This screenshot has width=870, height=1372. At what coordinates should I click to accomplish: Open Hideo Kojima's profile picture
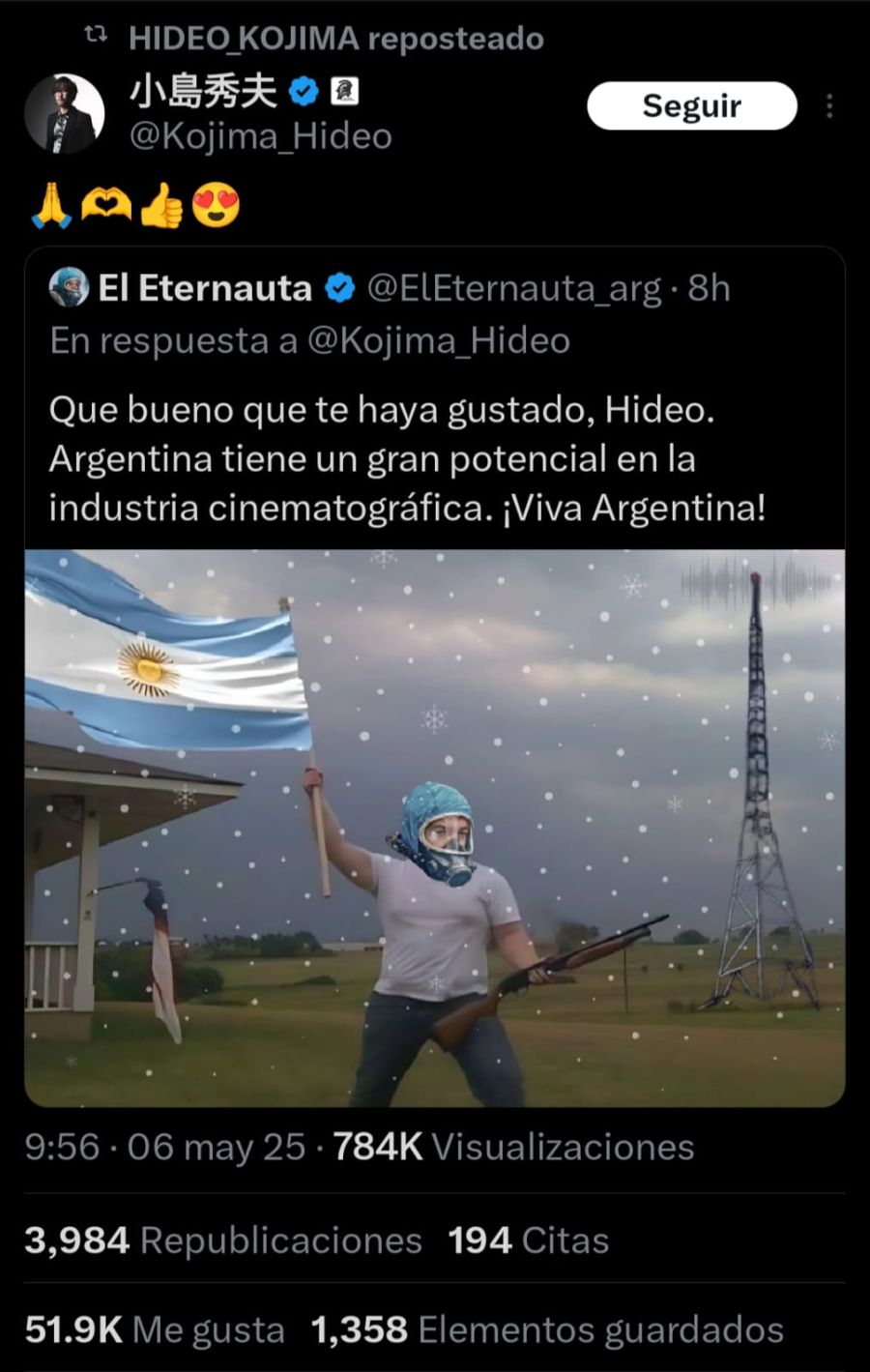tap(64, 113)
